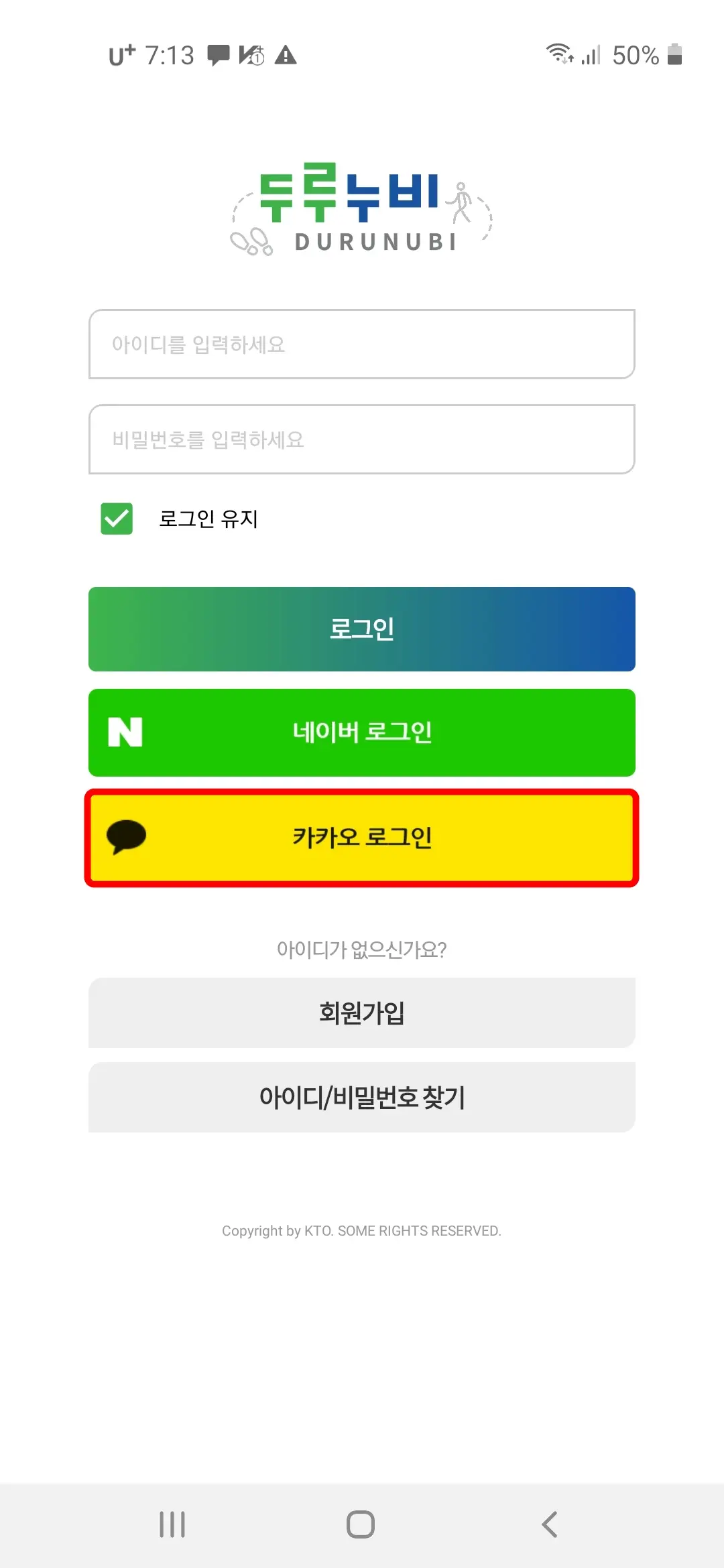This screenshot has width=724, height=1568.
Task: Tap the message notification icon in status bar
Action: click(x=218, y=55)
